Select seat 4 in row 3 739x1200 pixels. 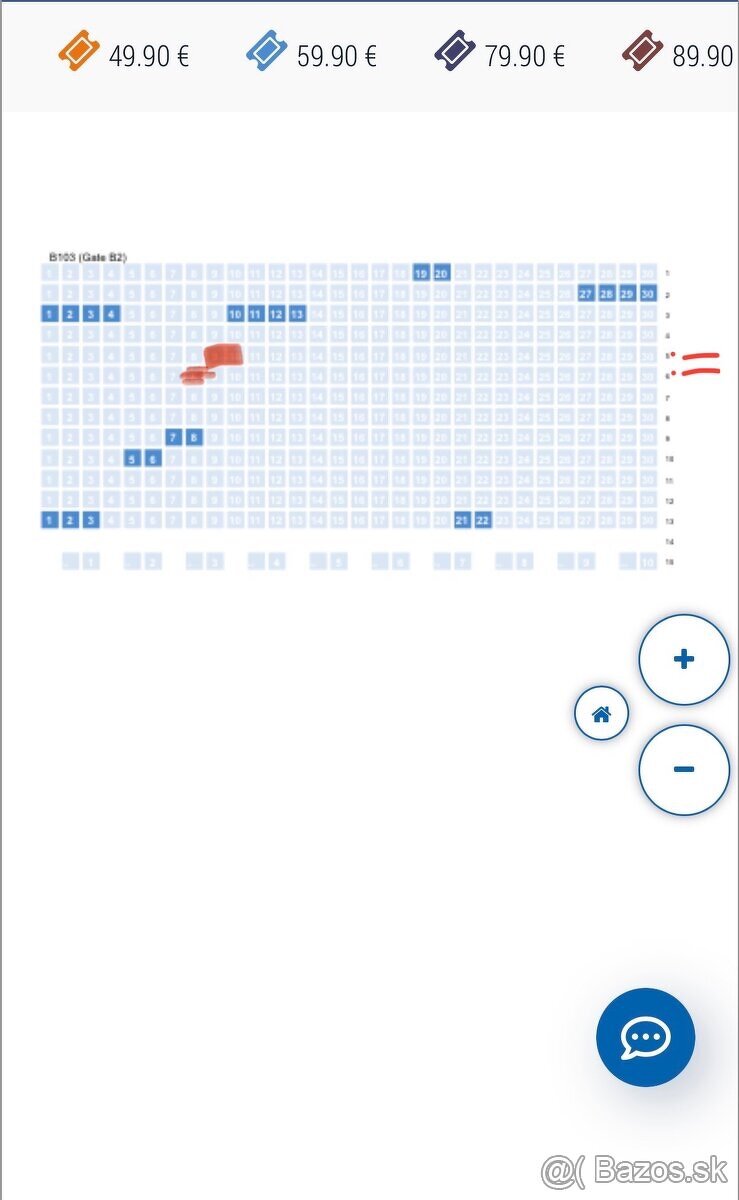pyautogui.click(x=111, y=314)
